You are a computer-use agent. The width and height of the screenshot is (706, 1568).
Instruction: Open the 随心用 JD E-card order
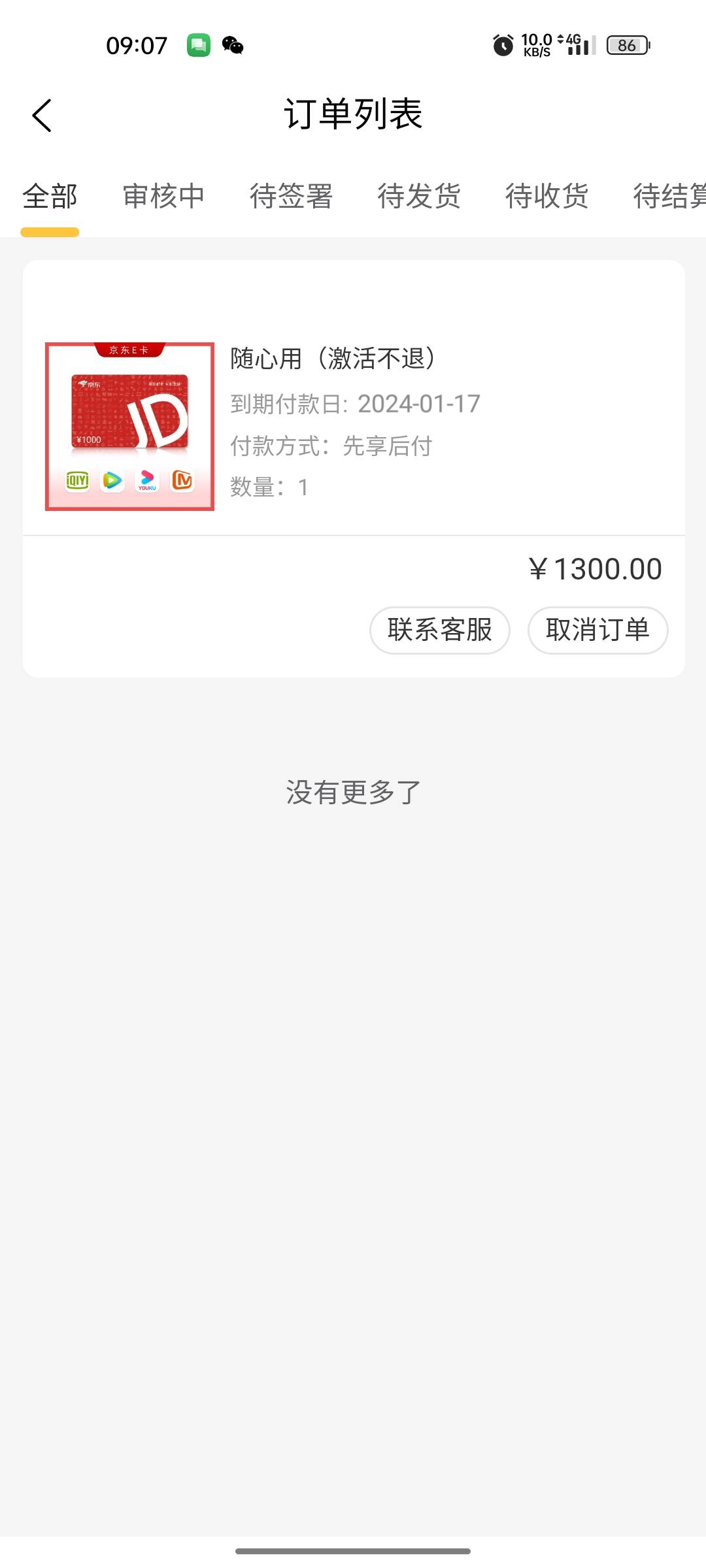(354, 425)
